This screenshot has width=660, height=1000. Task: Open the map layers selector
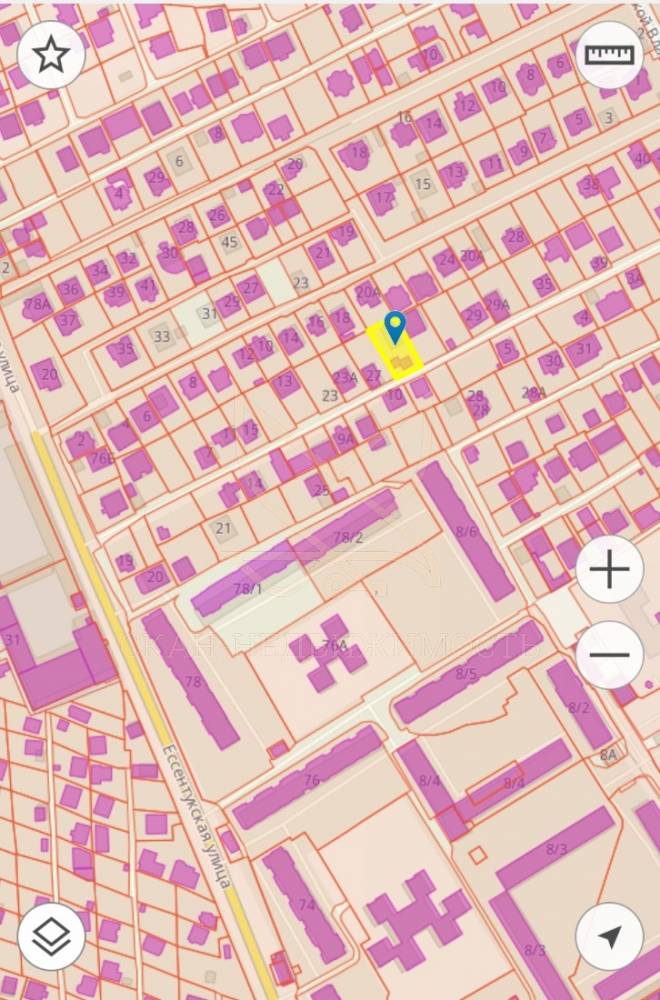51,937
